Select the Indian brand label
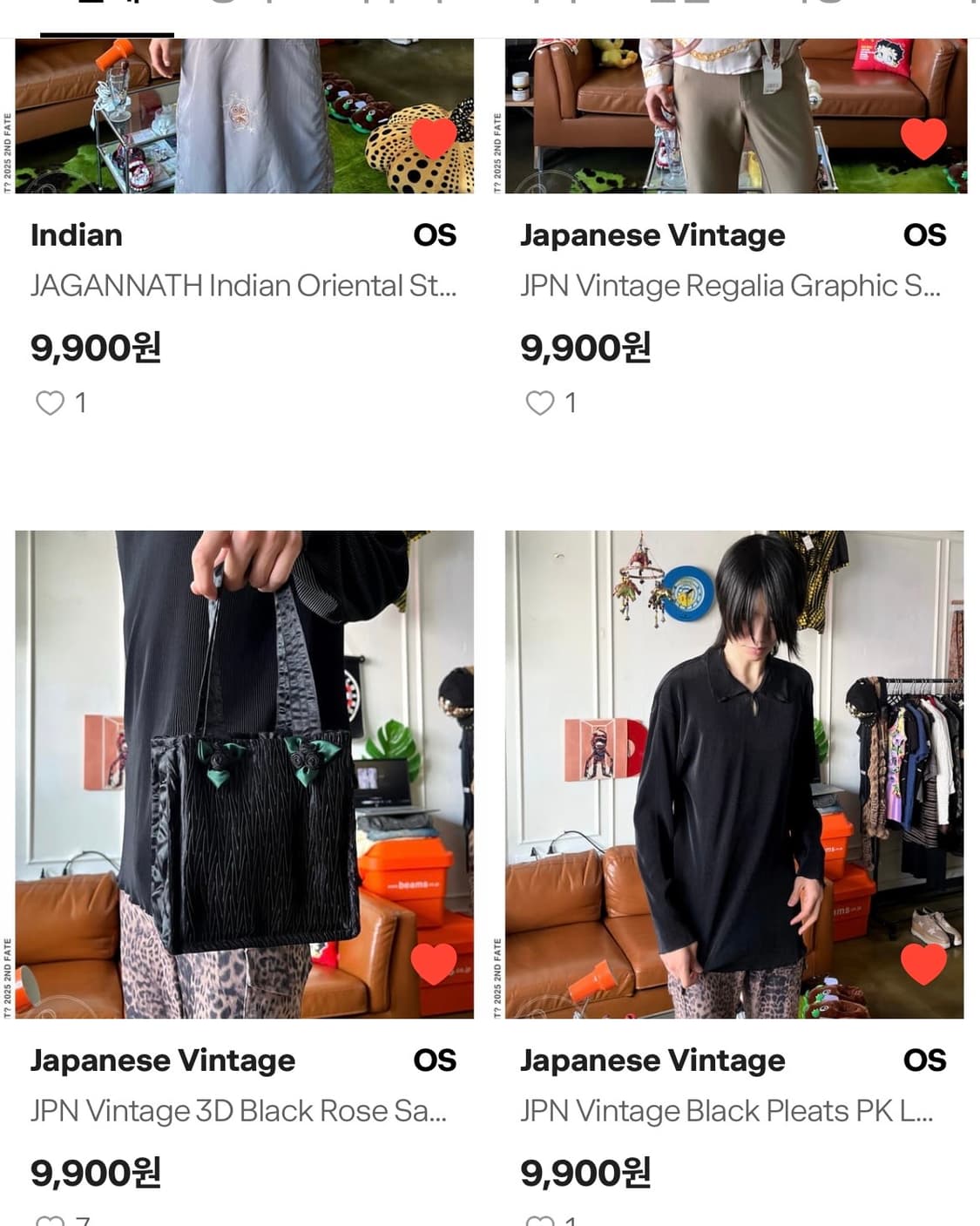Image resolution: width=980 pixels, height=1226 pixels. tap(76, 234)
